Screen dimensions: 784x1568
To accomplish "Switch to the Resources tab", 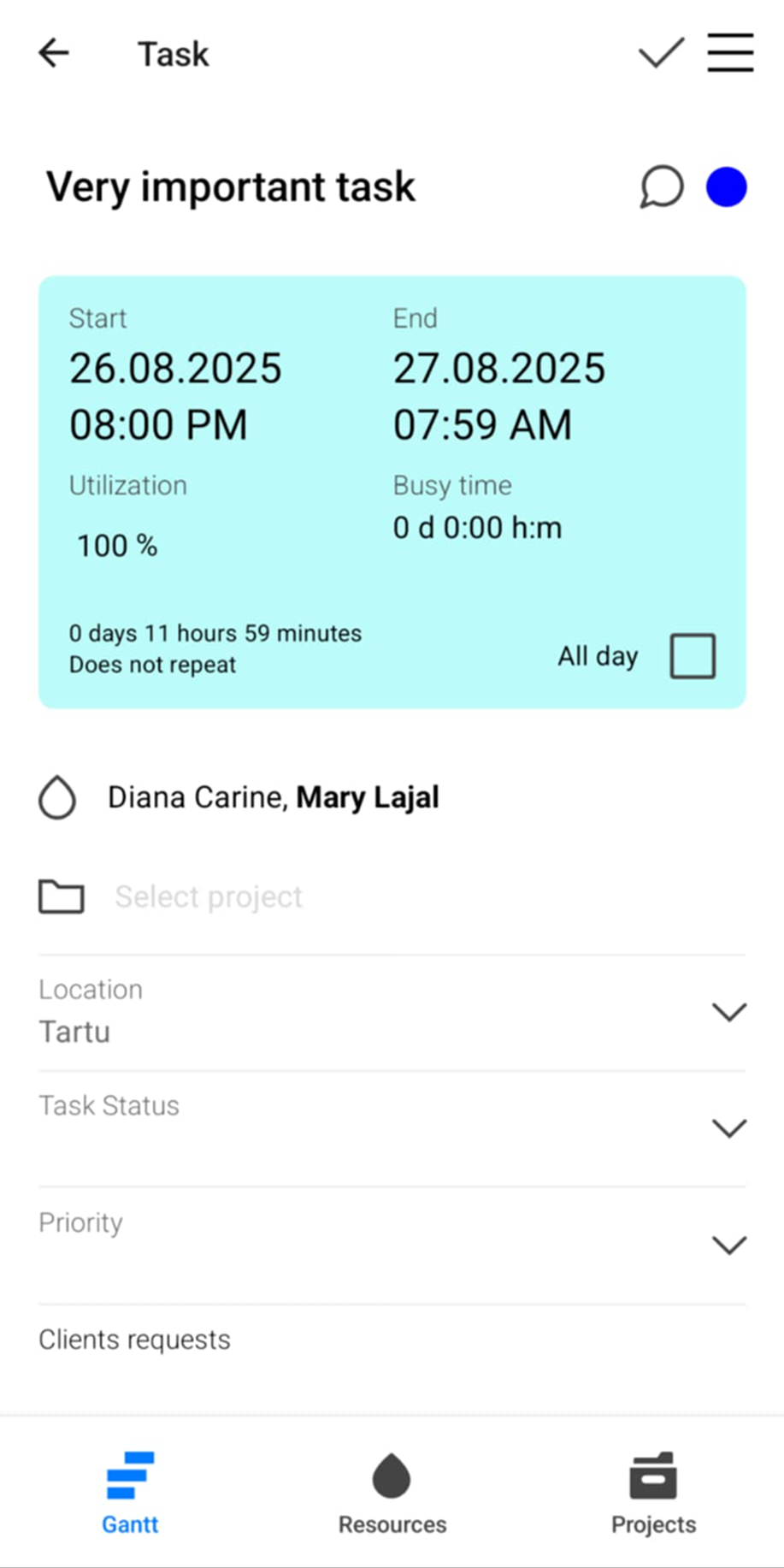I will (x=392, y=1493).
